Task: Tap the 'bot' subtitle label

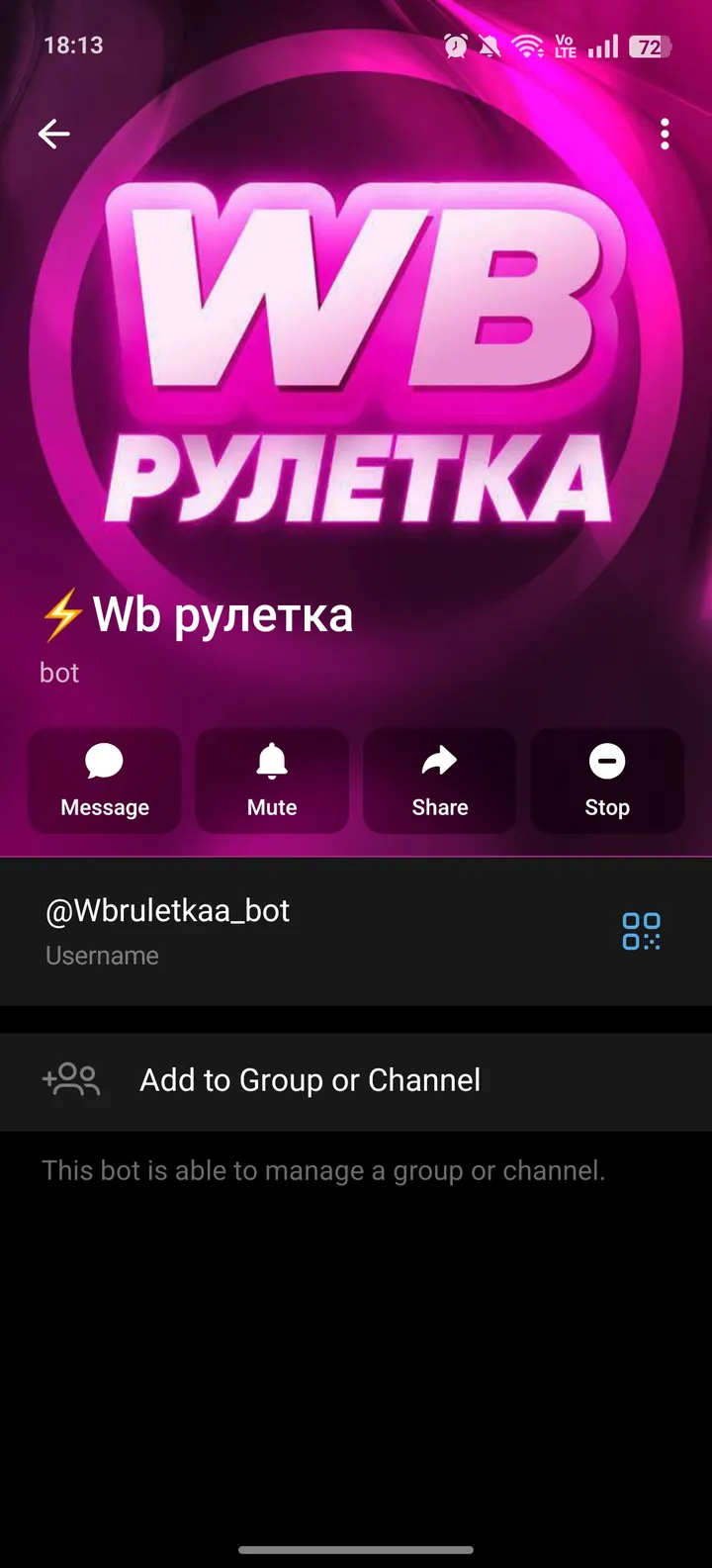Action: coord(59,672)
